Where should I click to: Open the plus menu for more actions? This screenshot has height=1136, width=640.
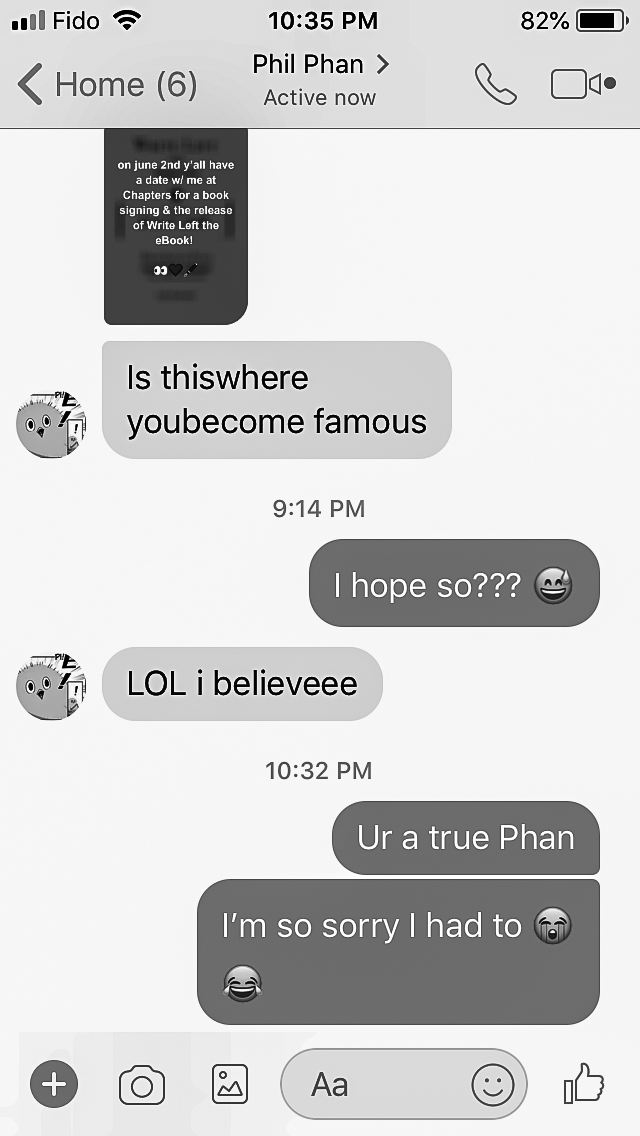(54, 1084)
